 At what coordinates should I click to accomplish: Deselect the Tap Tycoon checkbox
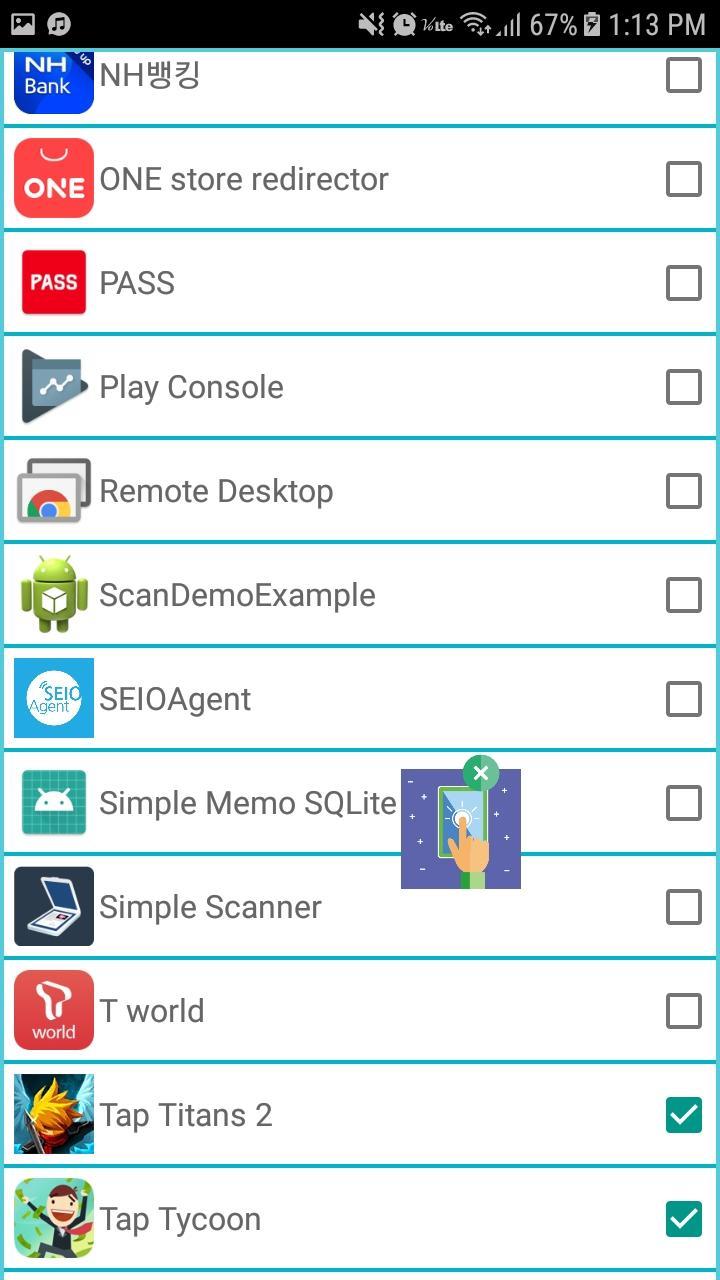(x=684, y=1219)
